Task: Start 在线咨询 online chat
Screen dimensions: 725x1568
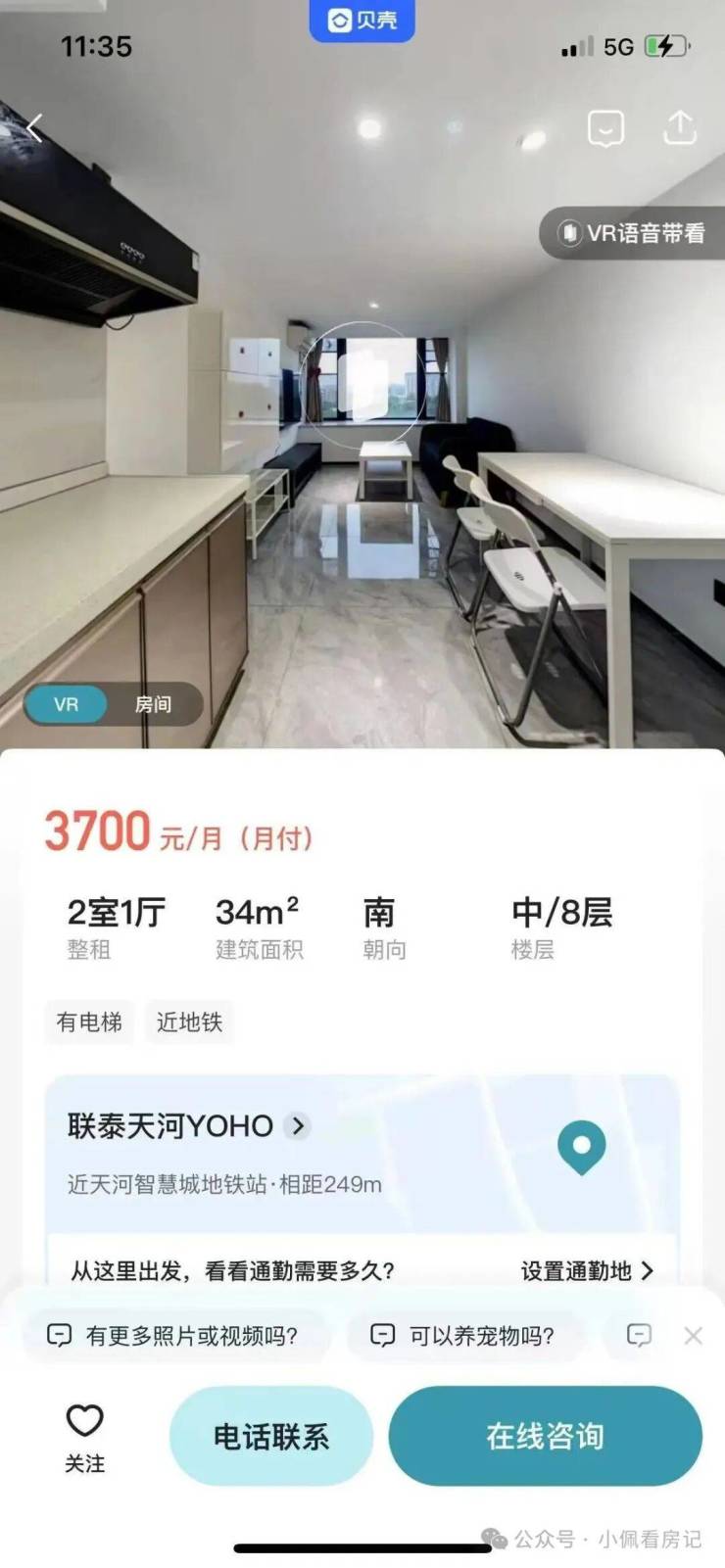Action: coord(545,1437)
